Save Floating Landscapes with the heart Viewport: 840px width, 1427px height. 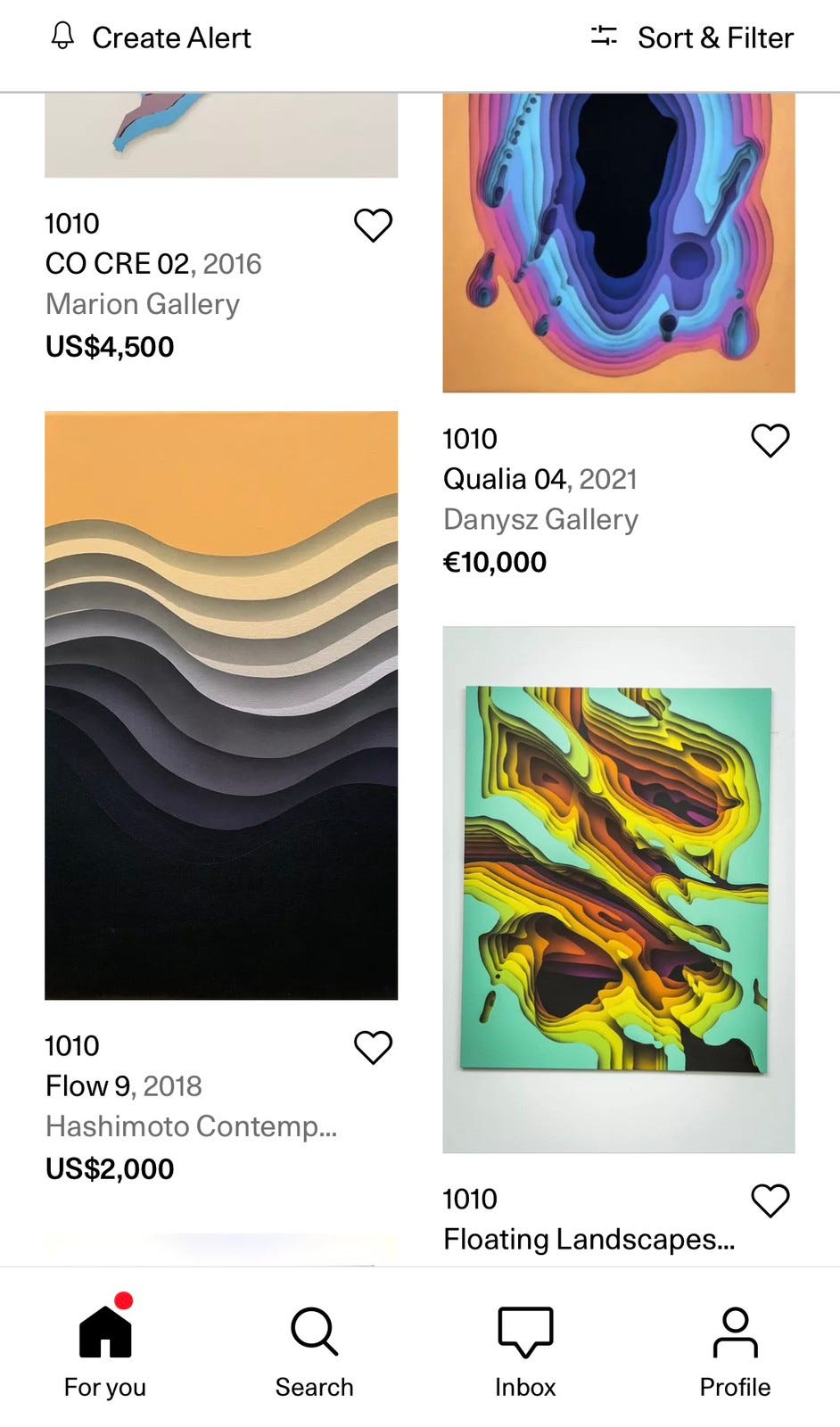770,1201
